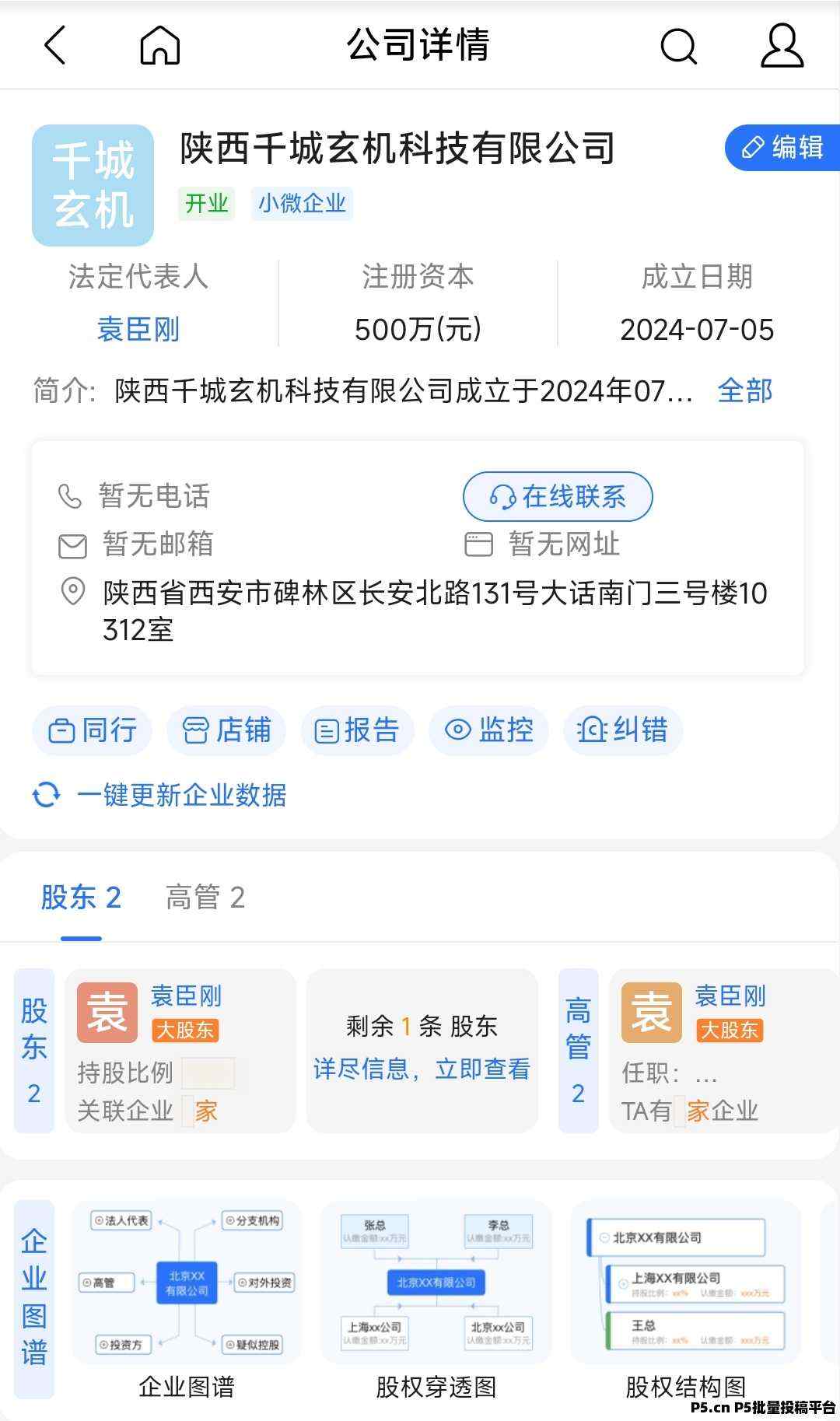Open the 店铺 chip
This screenshot has height=1421, width=840.
point(226,730)
